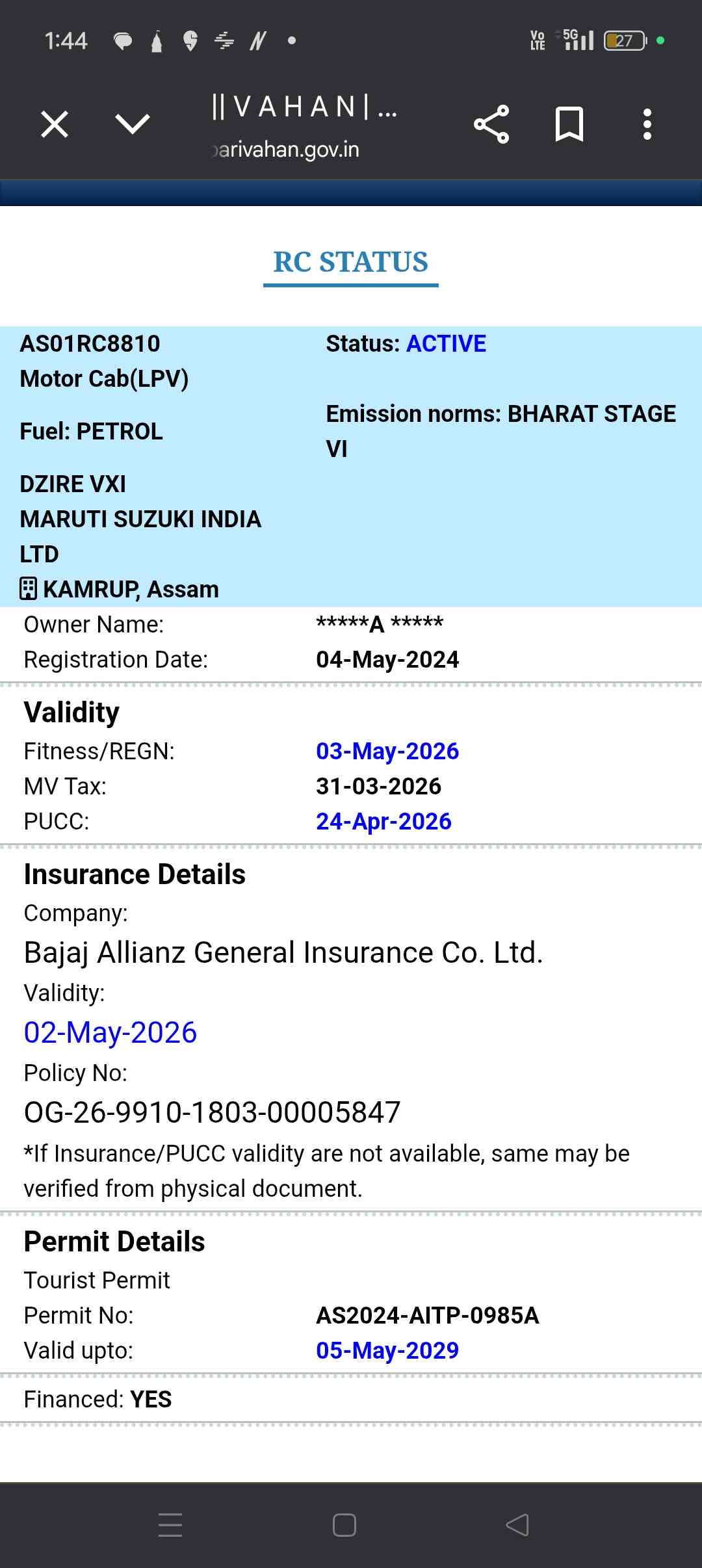Image resolution: width=702 pixels, height=1568 pixels.
Task: Close the VAHAN browser tab
Action: pyautogui.click(x=55, y=124)
